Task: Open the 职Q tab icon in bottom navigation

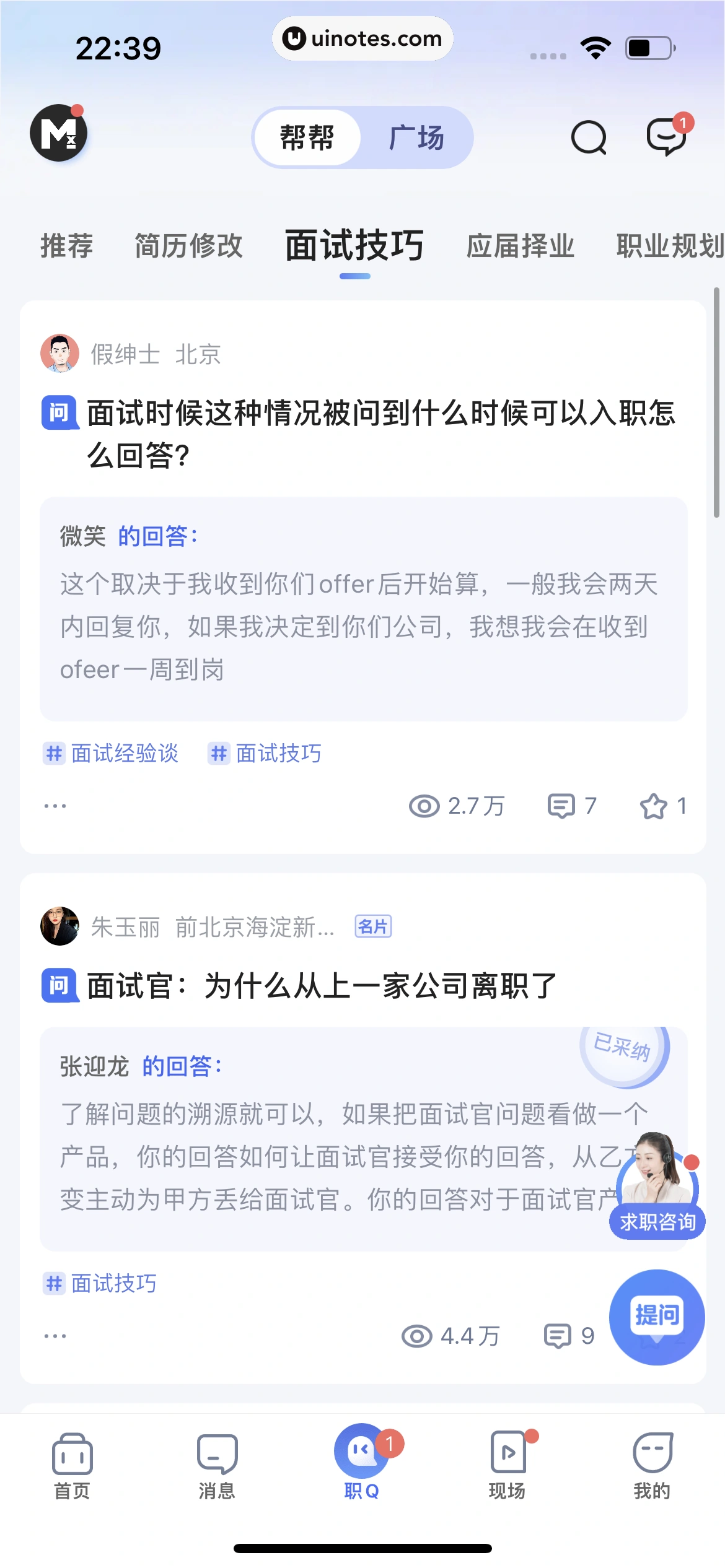Action: pyautogui.click(x=361, y=1458)
